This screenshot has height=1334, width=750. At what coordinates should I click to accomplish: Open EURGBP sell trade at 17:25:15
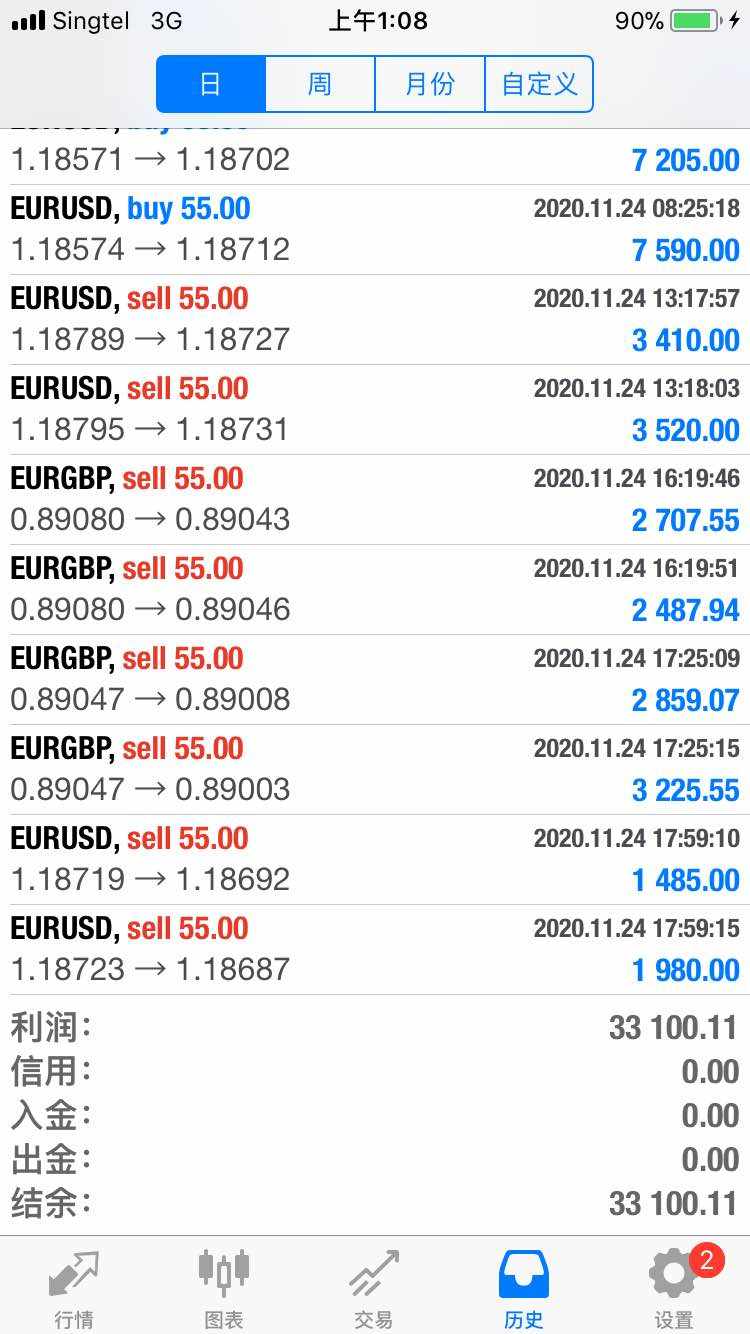pos(375,770)
